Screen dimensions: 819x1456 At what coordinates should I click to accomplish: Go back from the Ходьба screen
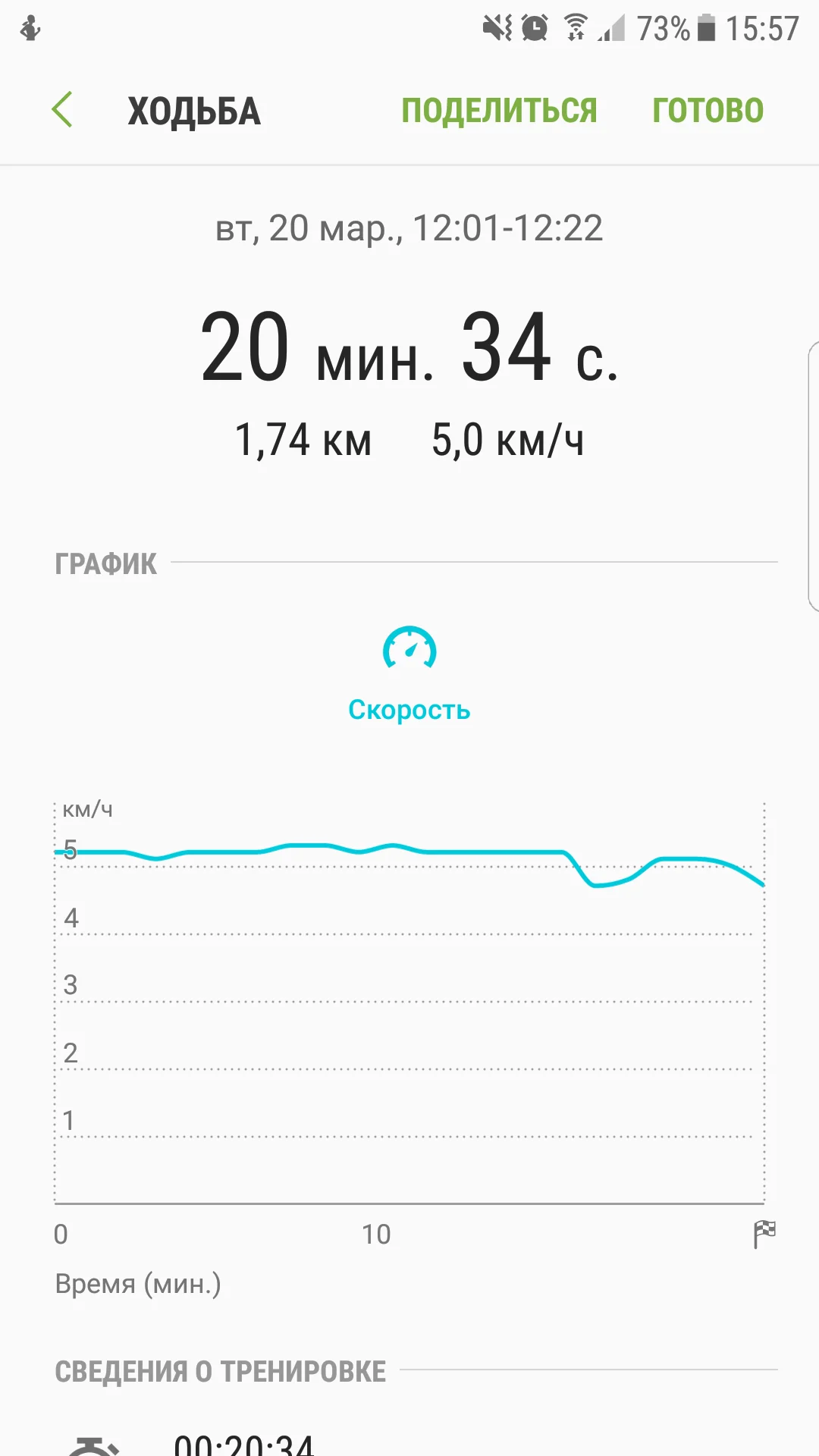pos(62,110)
